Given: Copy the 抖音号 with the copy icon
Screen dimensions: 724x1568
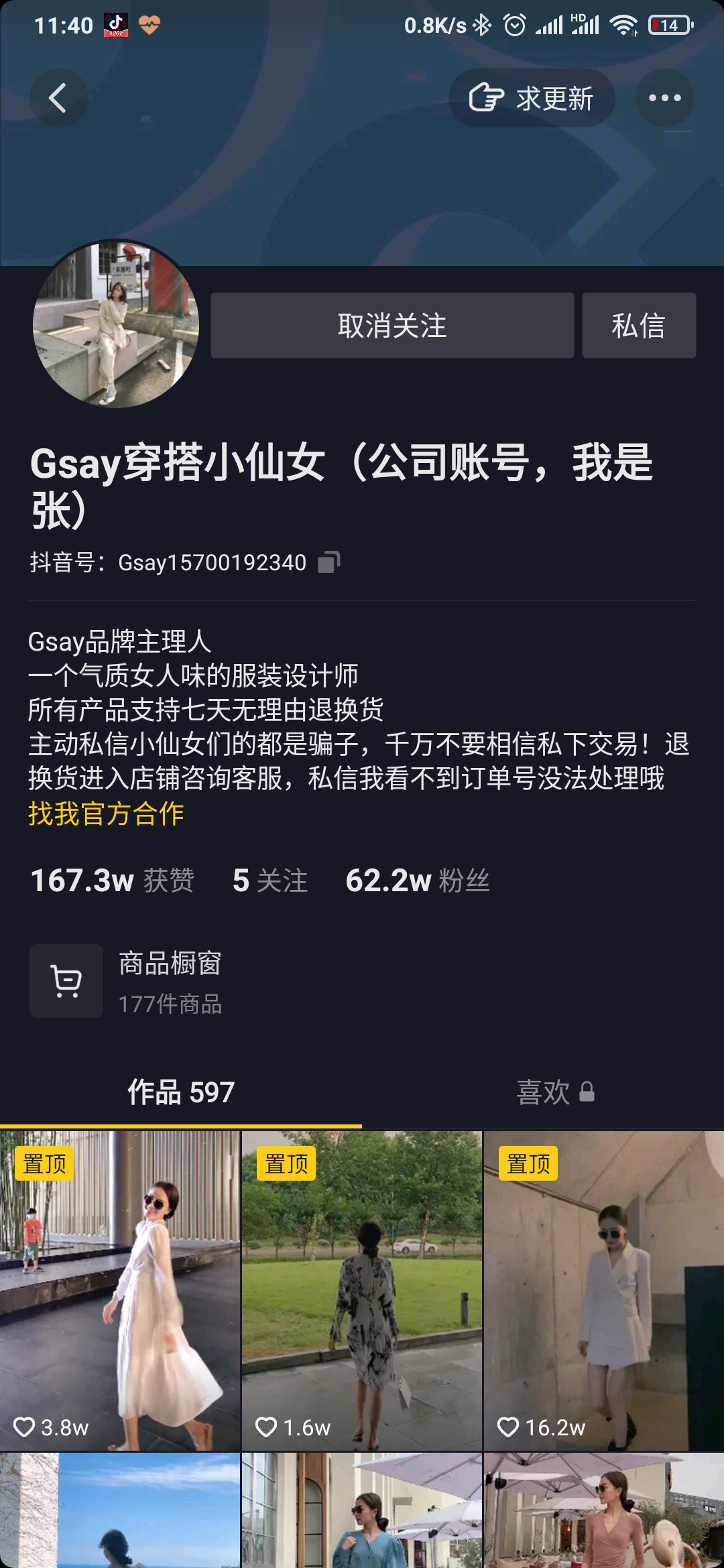Looking at the screenshot, I should pyautogui.click(x=328, y=562).
